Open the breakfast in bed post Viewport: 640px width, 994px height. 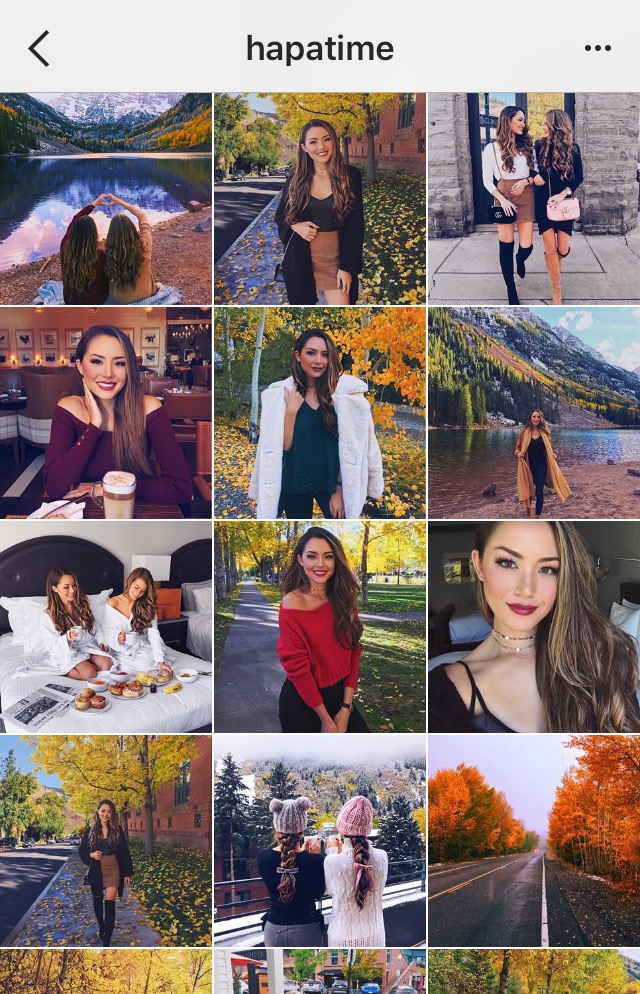pos(106,626)
